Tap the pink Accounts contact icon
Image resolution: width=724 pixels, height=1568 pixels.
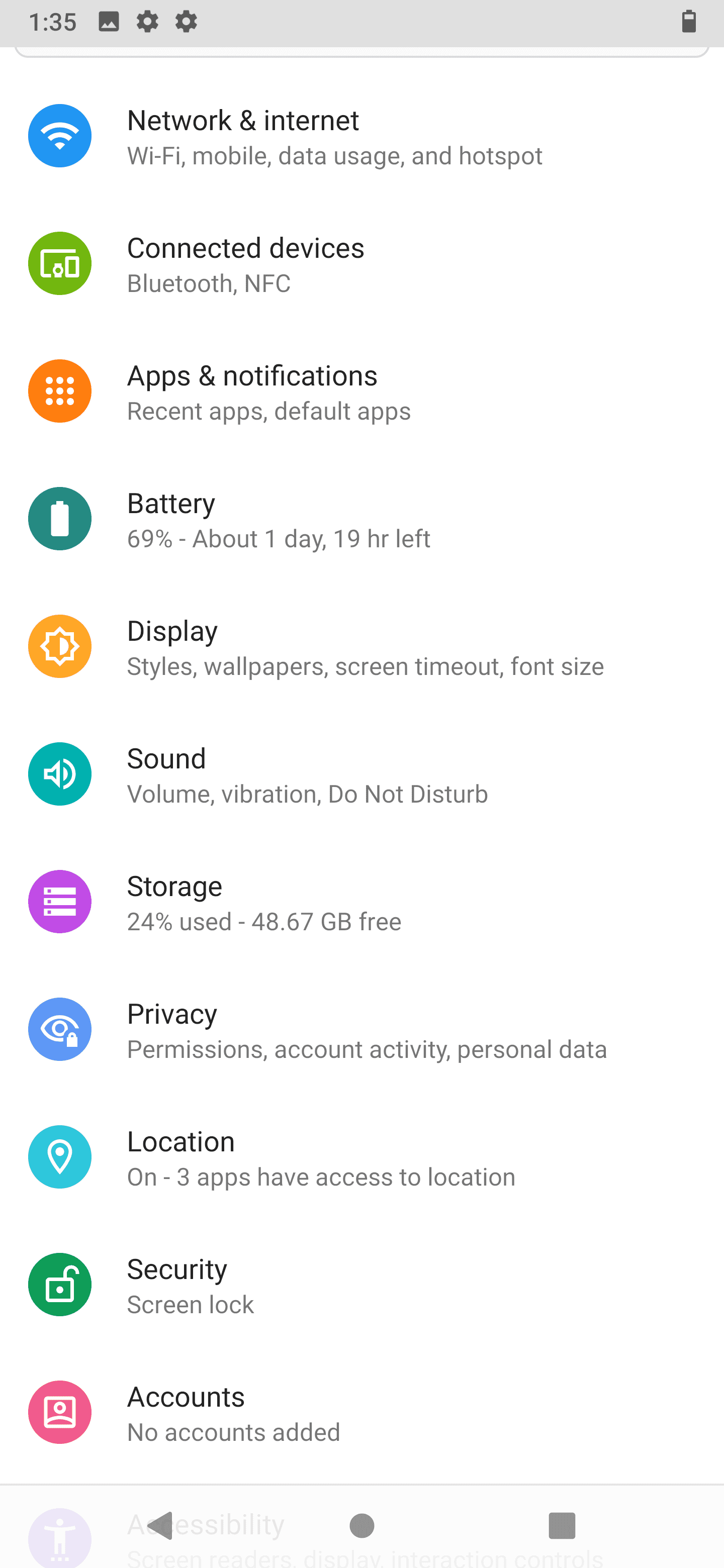coord(60,1412)
